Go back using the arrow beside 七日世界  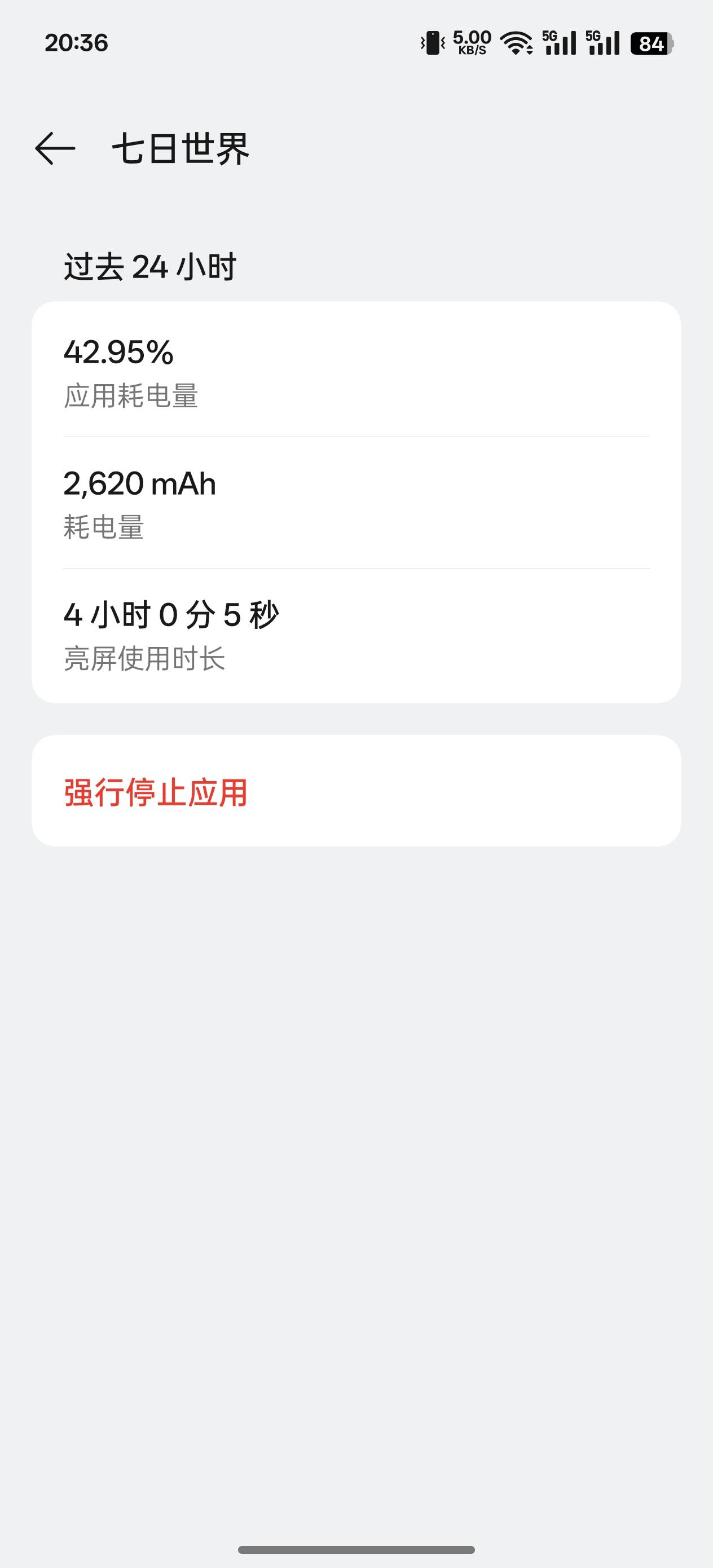55,148
